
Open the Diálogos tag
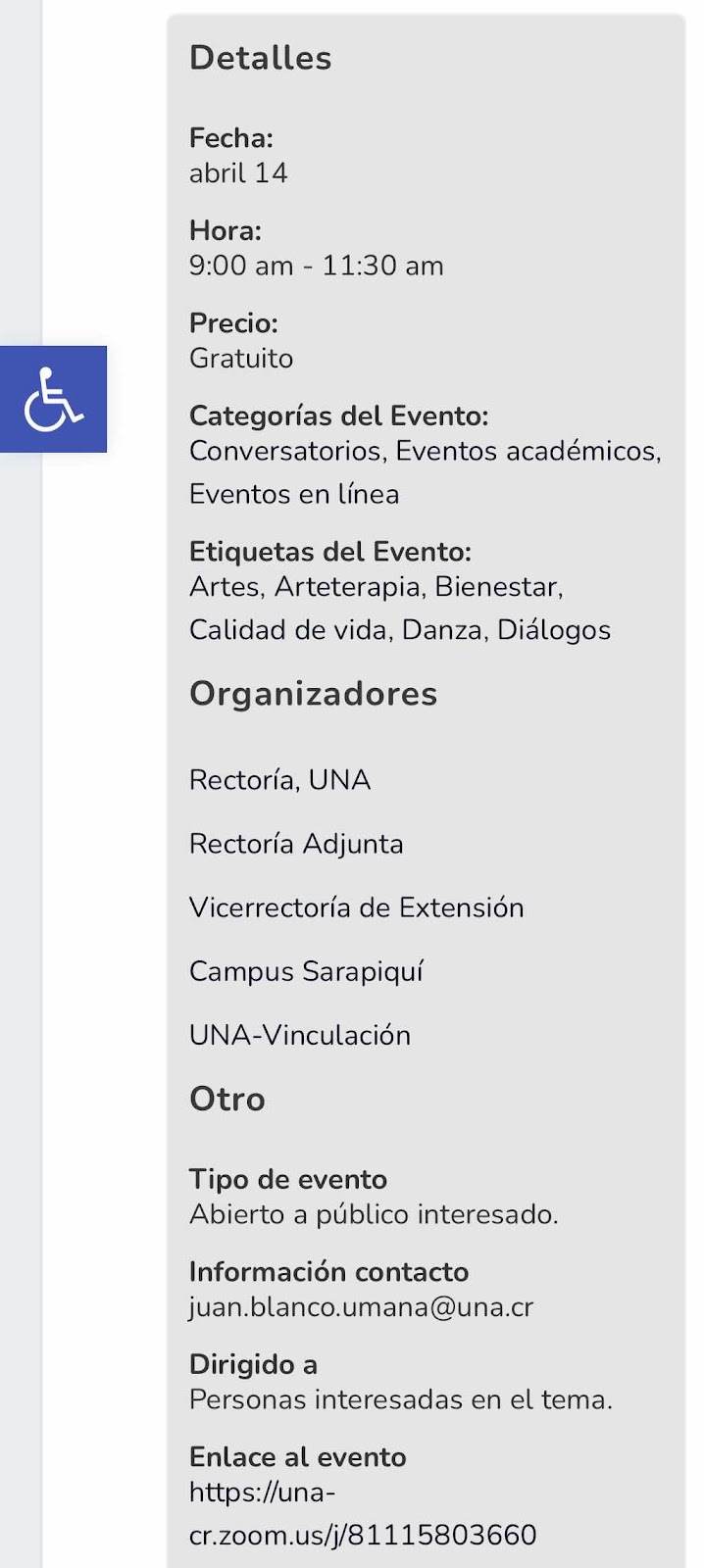[554, 630]
